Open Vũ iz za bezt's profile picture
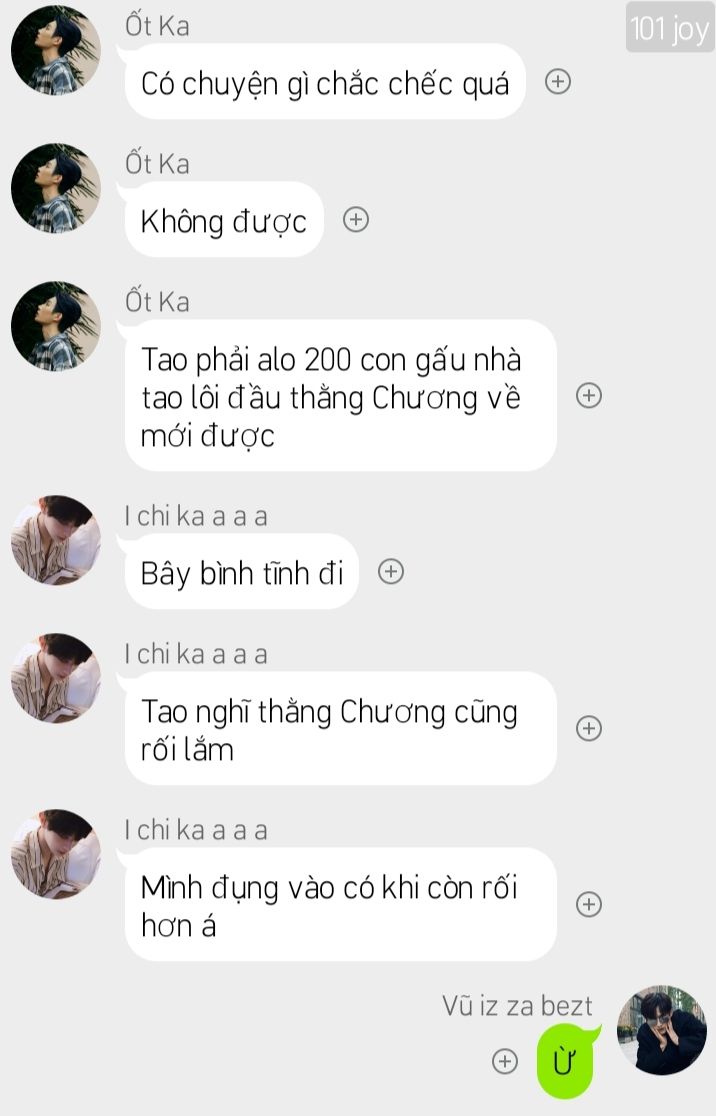 pos(662,1030)
